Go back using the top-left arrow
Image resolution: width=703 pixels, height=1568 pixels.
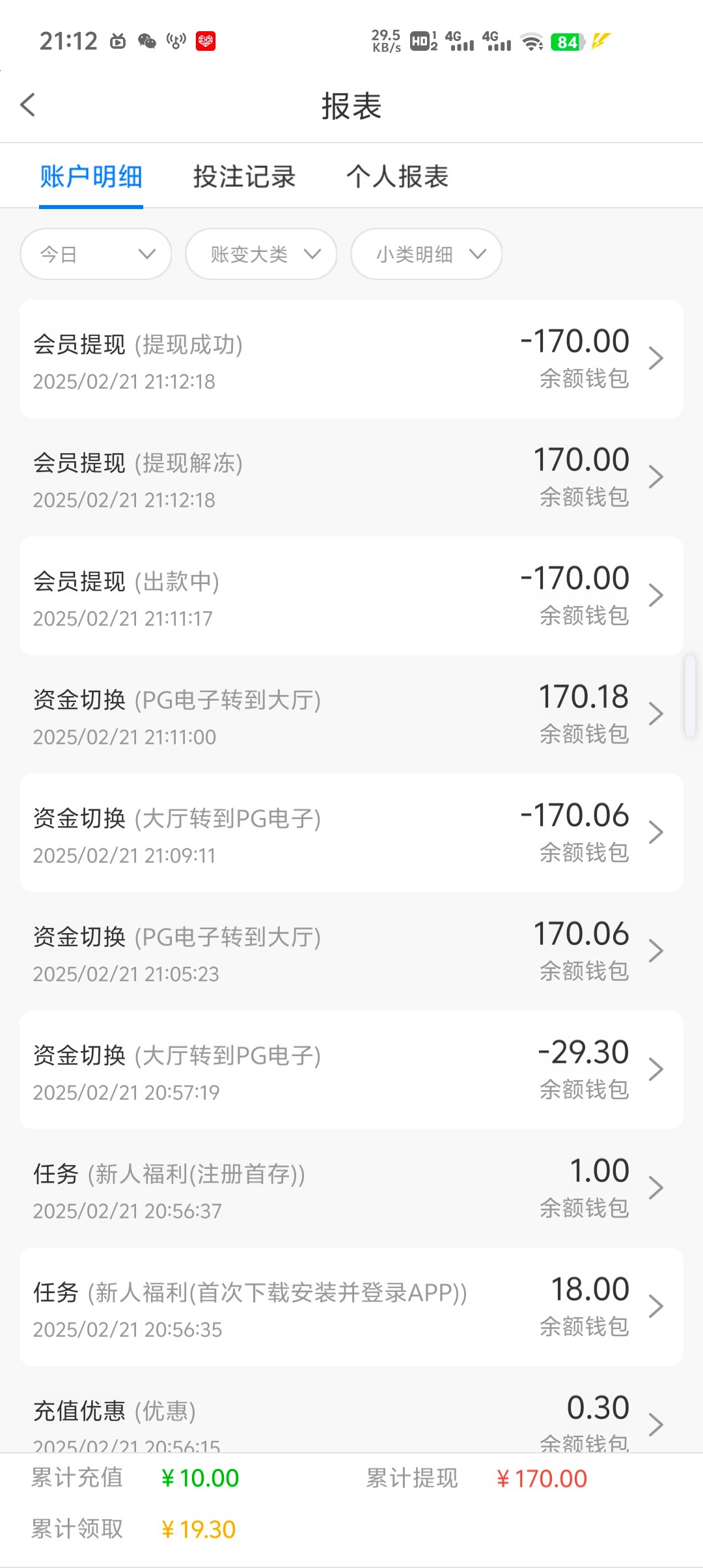[x=27, y=105]
